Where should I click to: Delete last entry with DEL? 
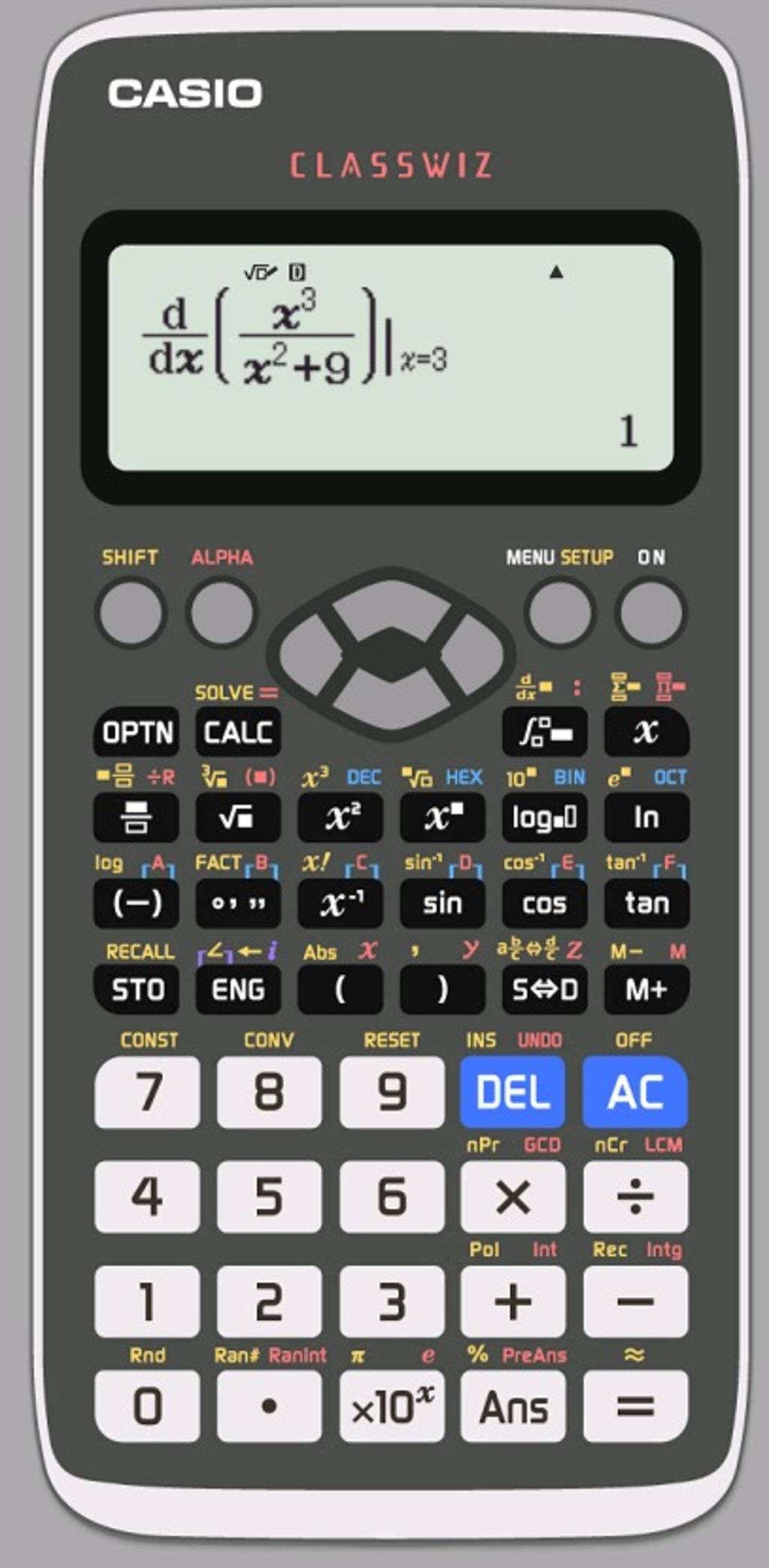(x=512, y=1092)
